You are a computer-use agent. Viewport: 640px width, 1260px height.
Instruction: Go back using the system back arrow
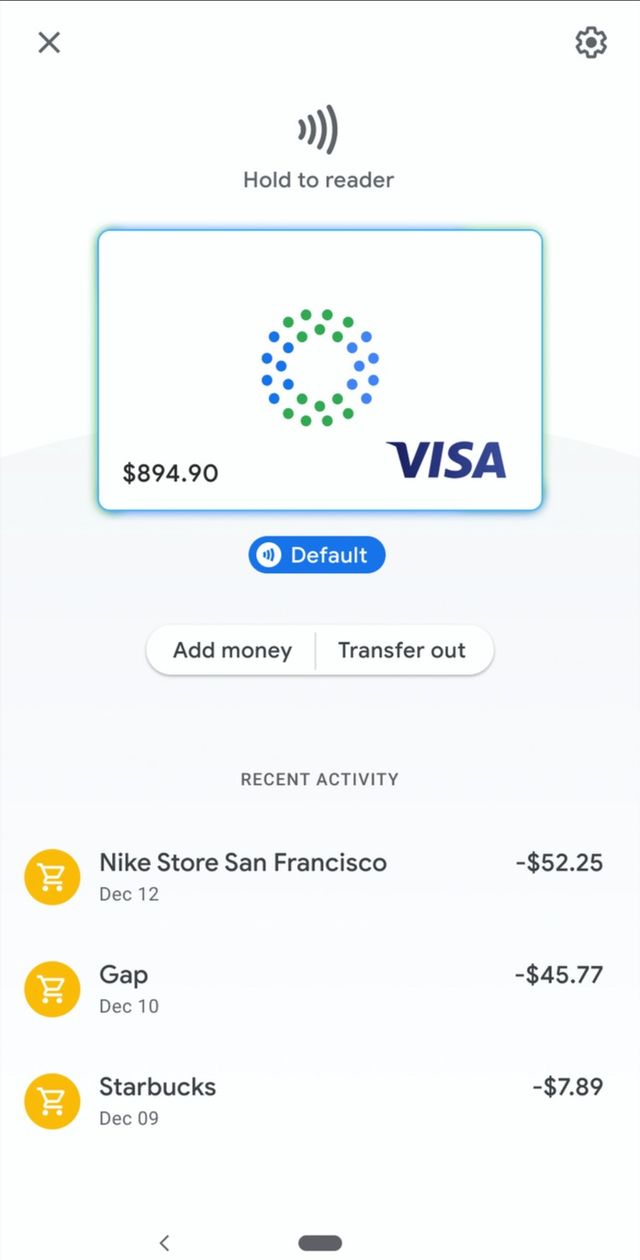[x=165, y=1243]
